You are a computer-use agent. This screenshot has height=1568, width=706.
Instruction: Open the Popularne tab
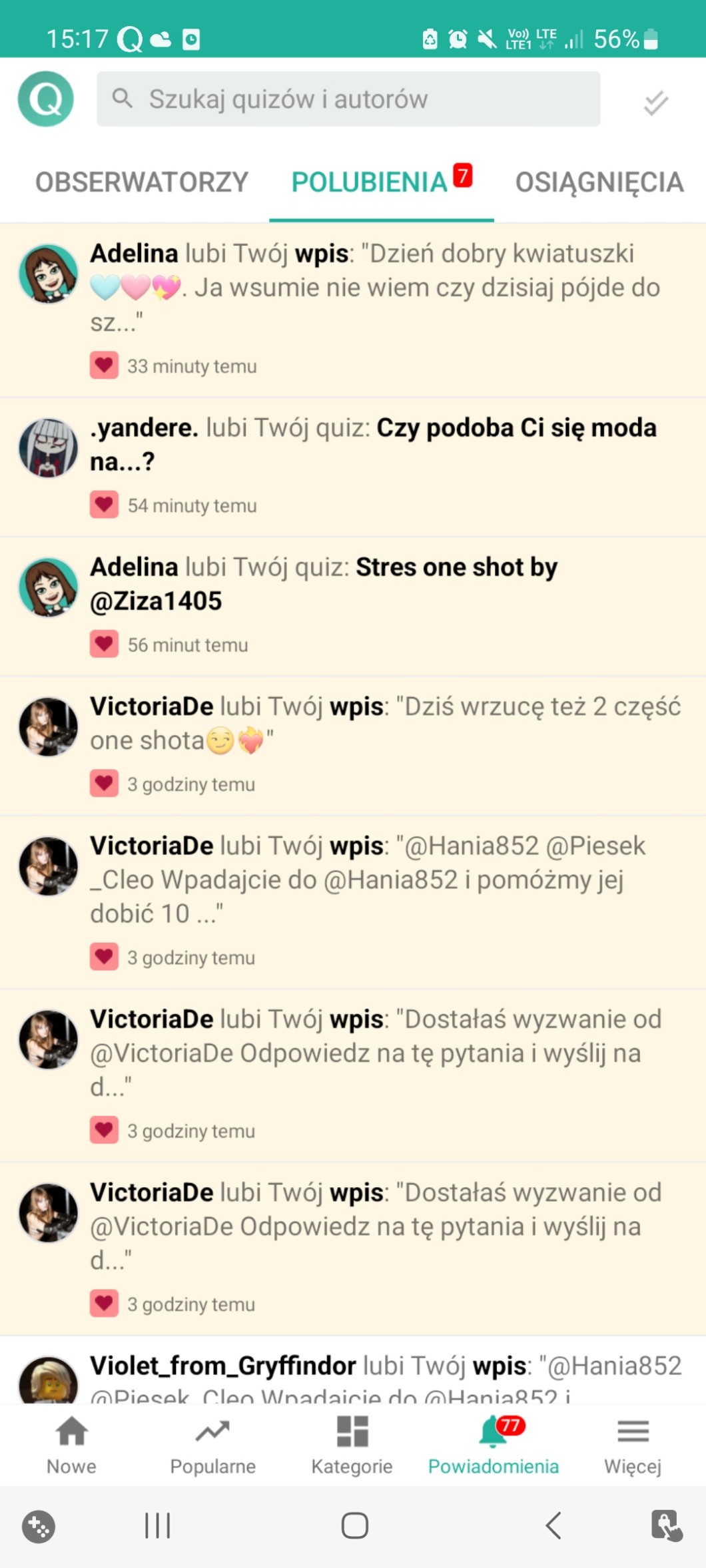(x=212, y=1445)
